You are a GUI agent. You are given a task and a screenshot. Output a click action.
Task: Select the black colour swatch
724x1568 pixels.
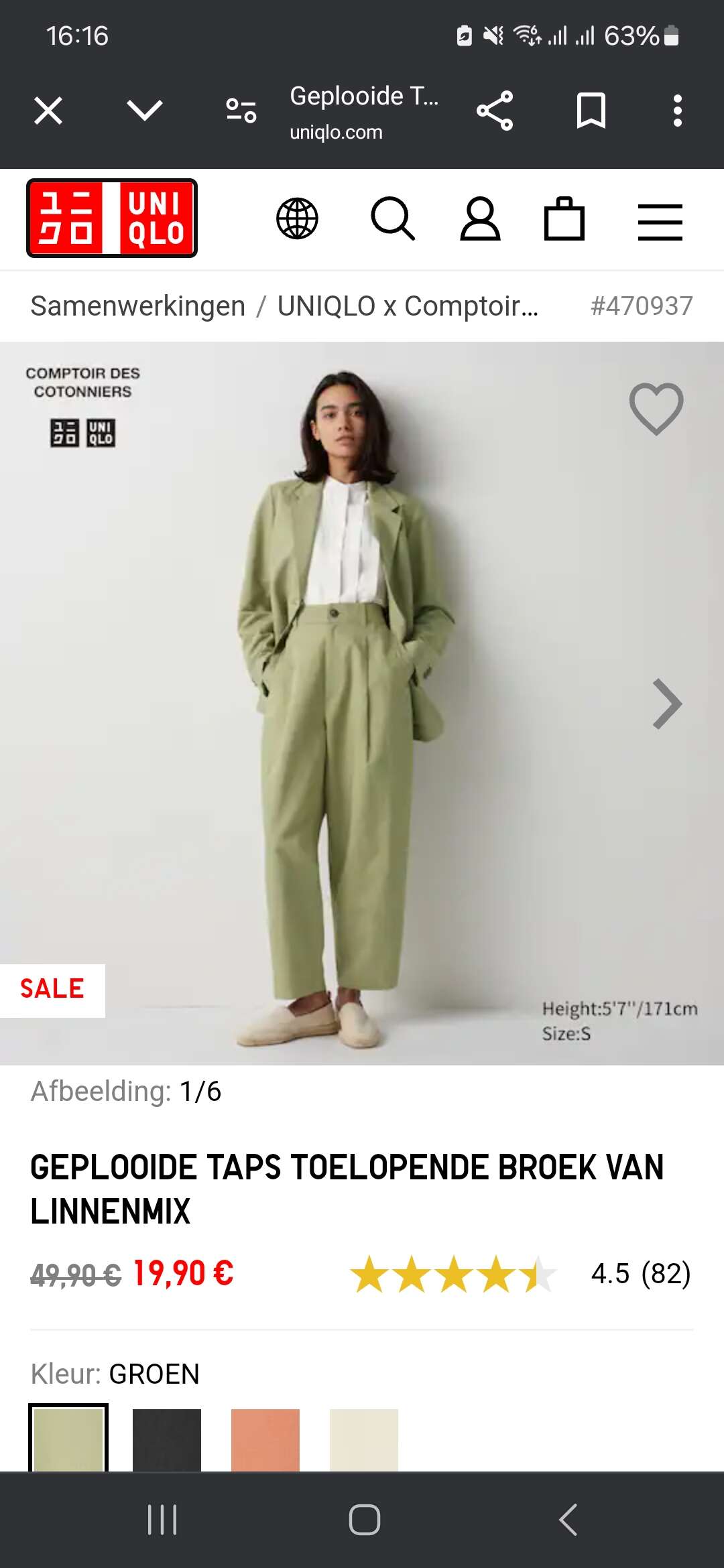[167, 1439]
